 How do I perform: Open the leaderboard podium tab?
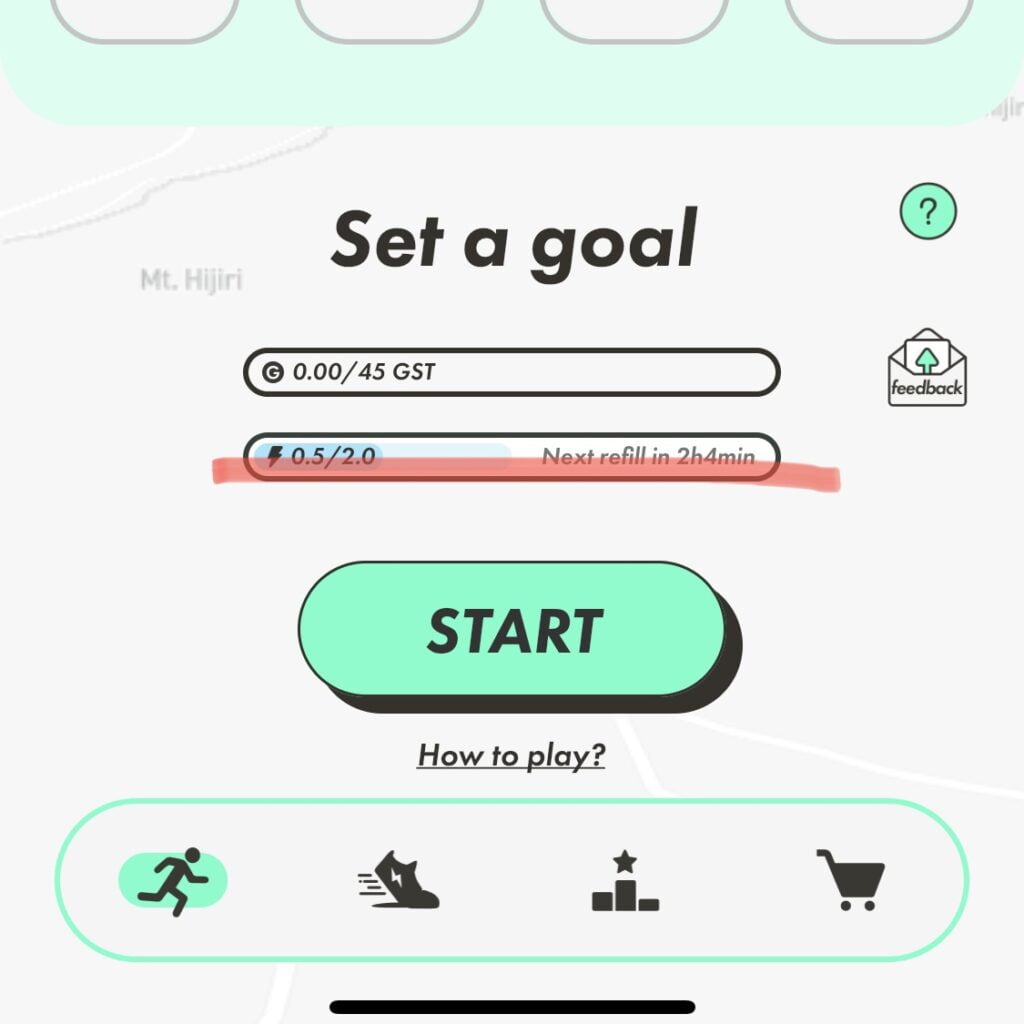tap(625, 881)
